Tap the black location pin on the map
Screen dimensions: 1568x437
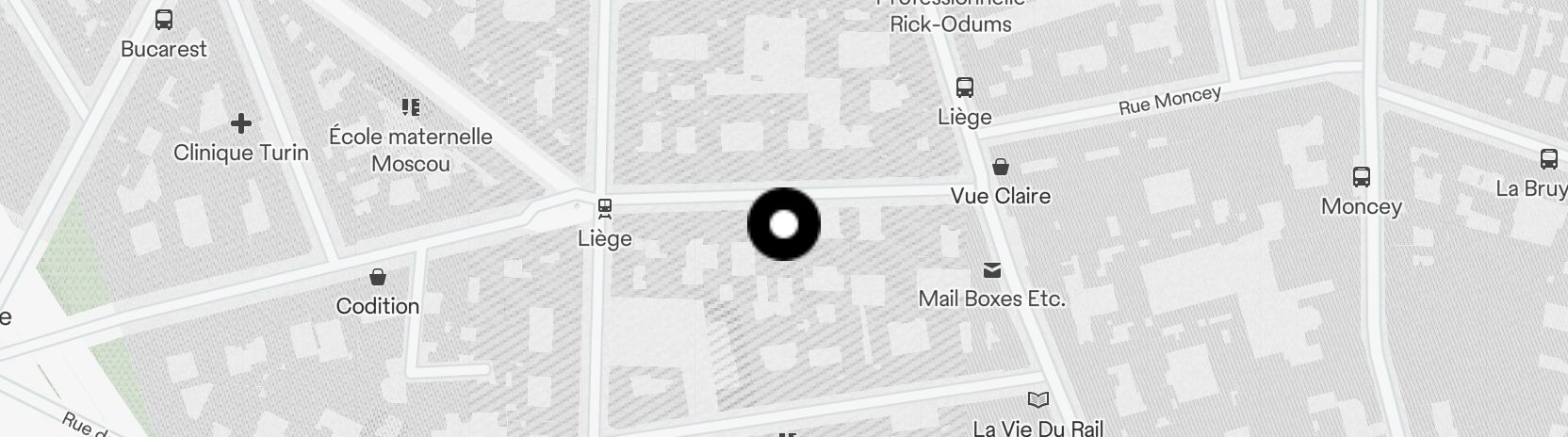784,224
